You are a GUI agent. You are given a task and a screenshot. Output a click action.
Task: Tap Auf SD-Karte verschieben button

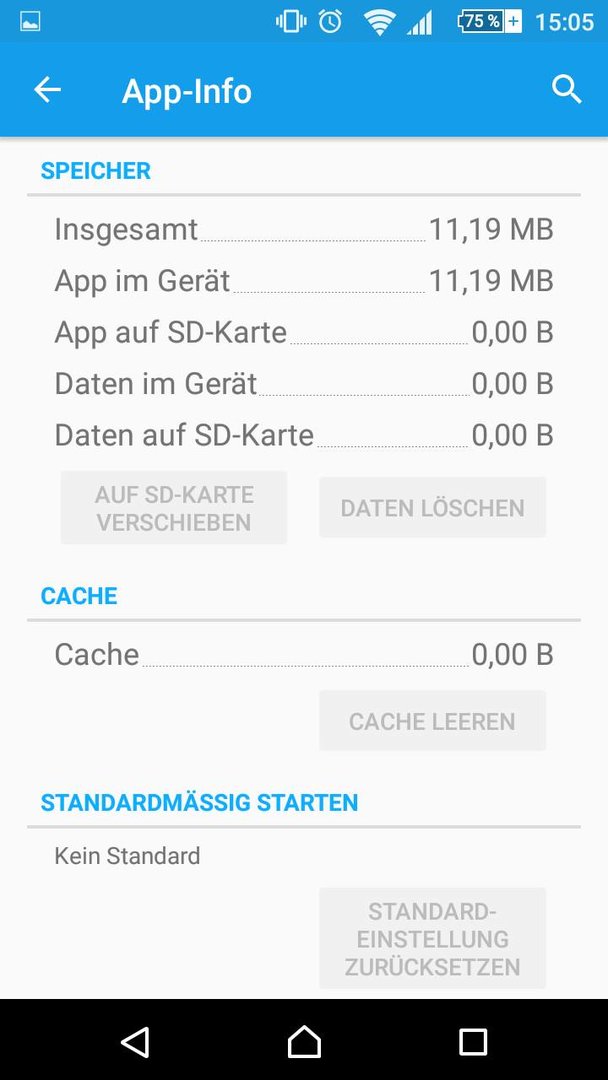click(x=174, y=508)
